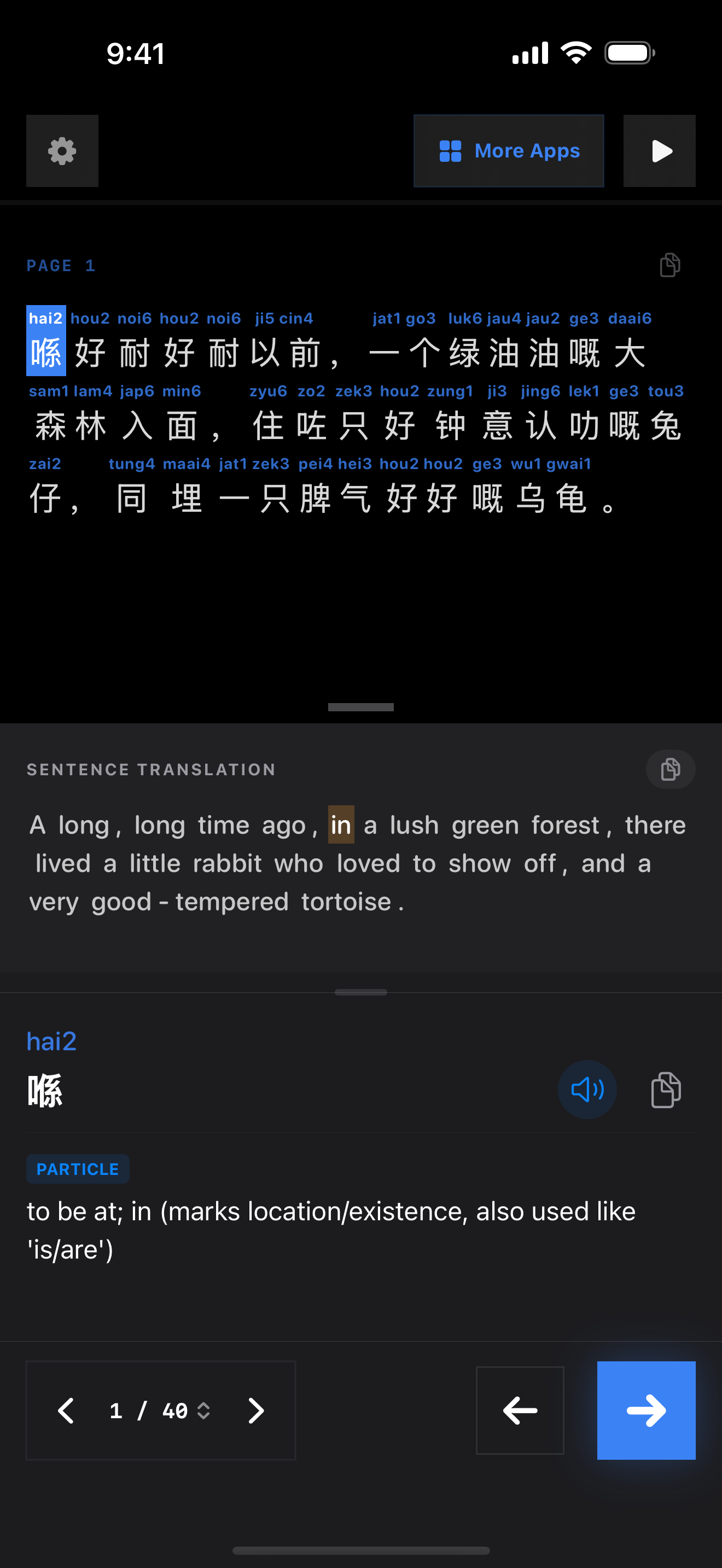
Task: Copy the sentence translation
Action: [x=669, y=769]
